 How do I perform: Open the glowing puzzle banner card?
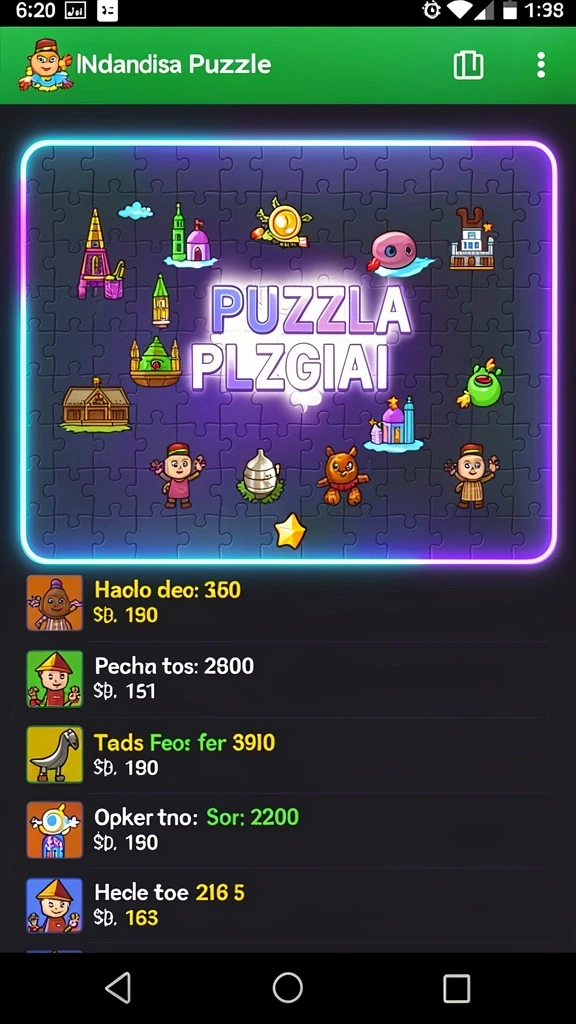point(288,352)
